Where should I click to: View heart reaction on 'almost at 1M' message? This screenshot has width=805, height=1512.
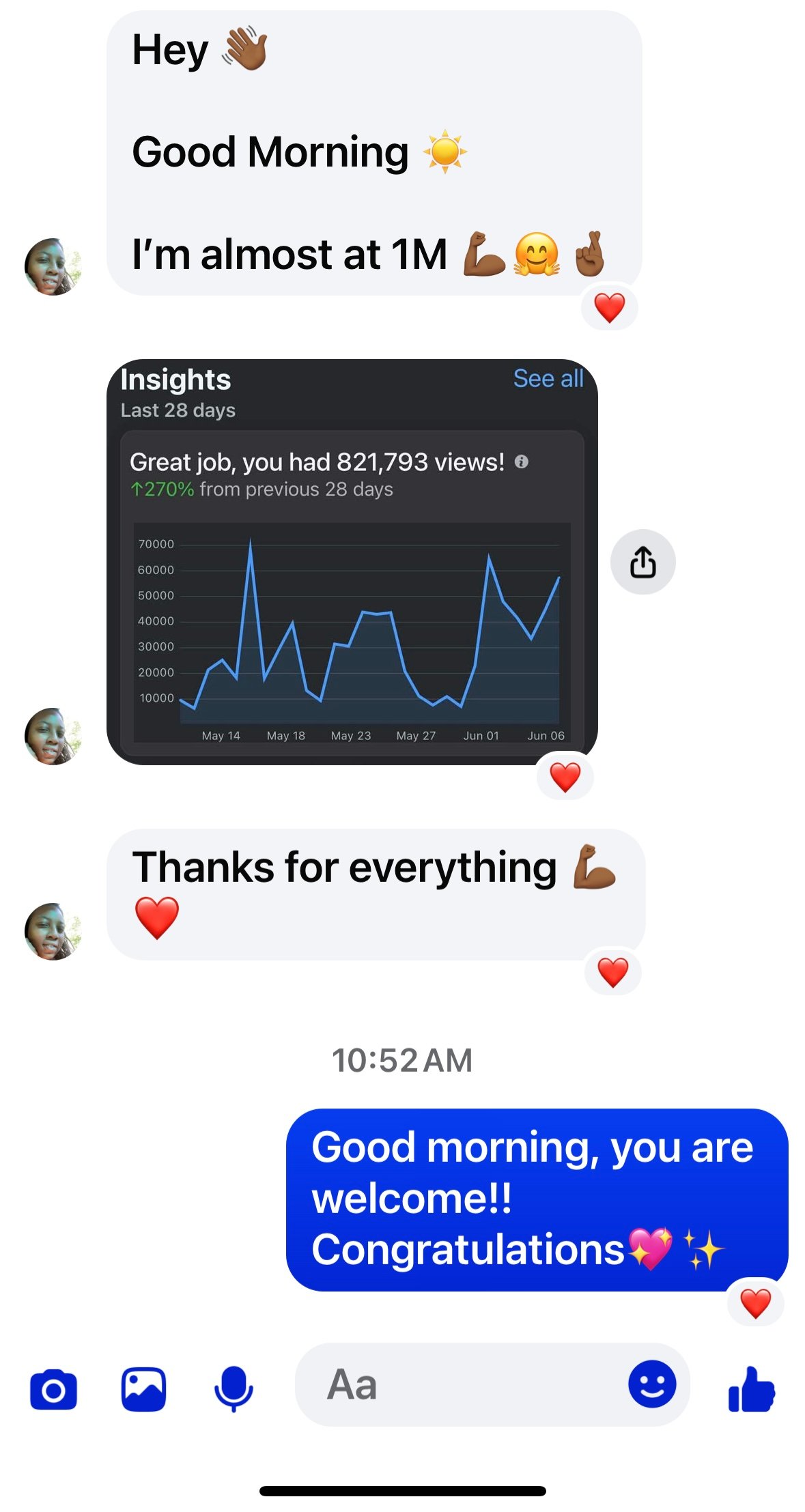609,307
